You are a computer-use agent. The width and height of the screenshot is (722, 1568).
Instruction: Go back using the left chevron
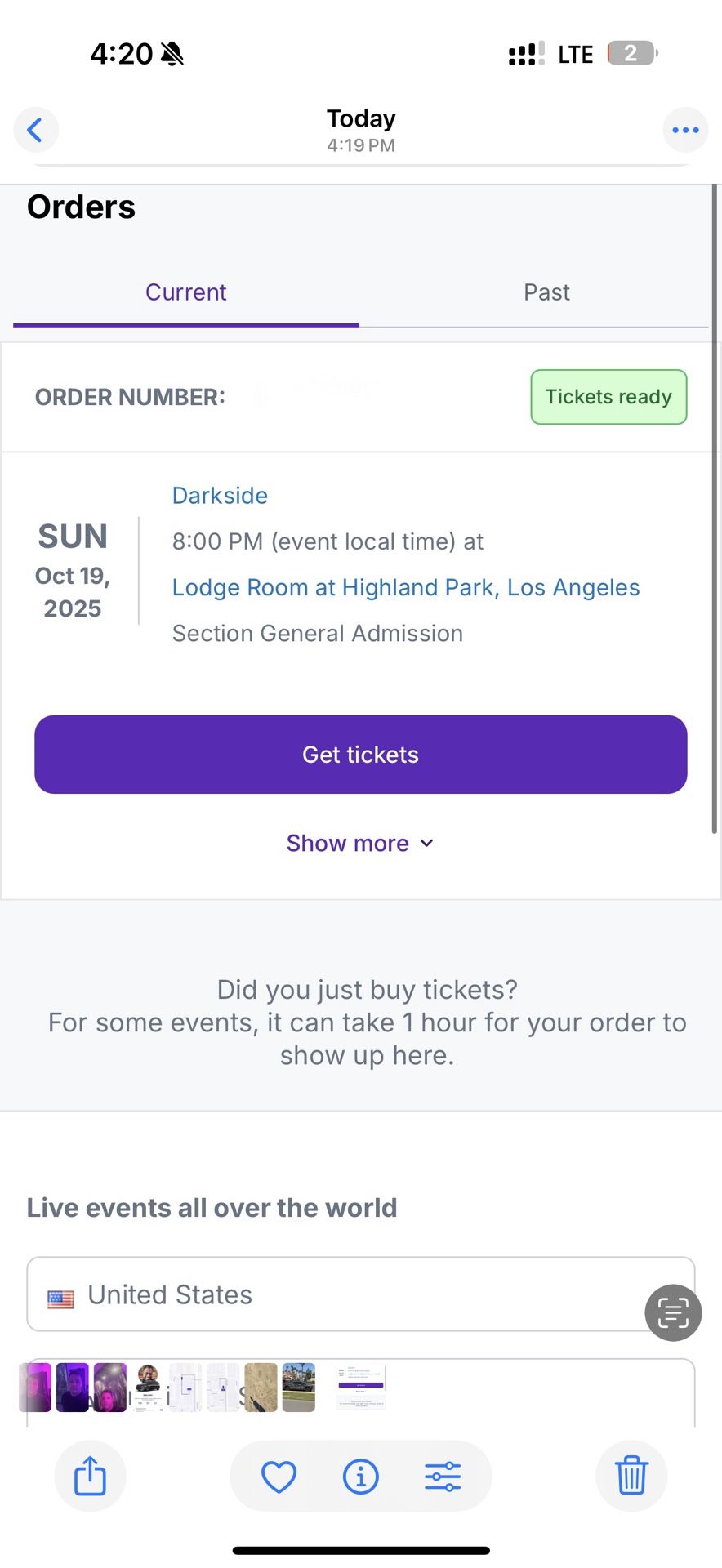(x=36, y=129)
